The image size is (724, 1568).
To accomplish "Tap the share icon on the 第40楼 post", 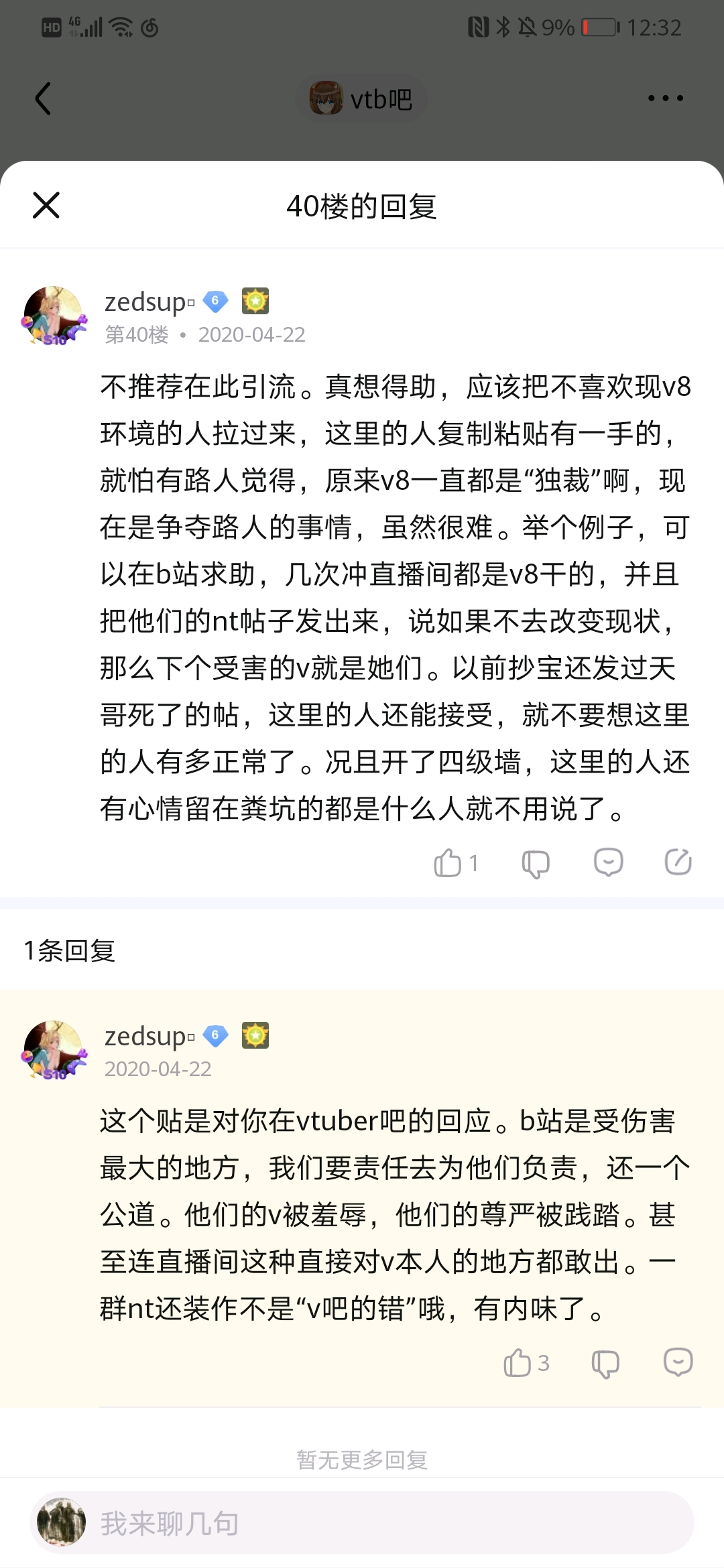I will click(678, 862).
